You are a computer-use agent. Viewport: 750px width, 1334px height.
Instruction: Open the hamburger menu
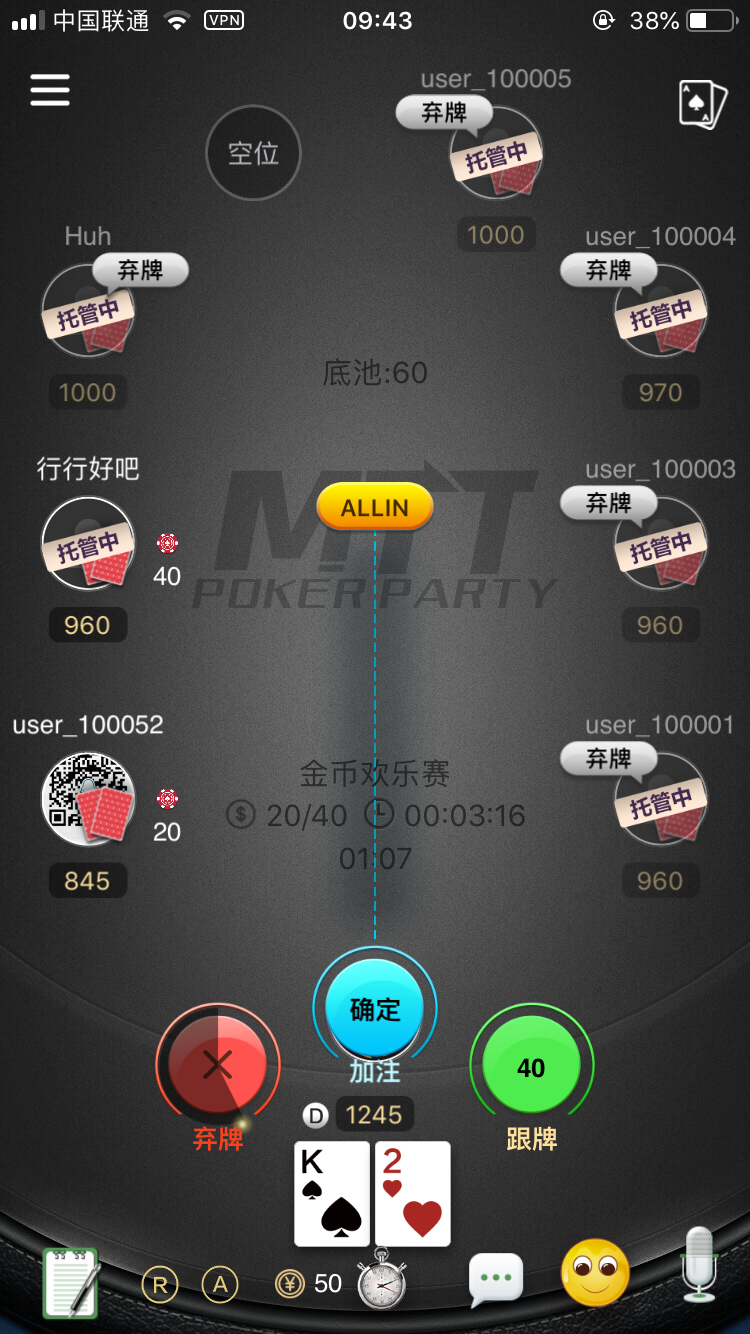click(50, 90)
